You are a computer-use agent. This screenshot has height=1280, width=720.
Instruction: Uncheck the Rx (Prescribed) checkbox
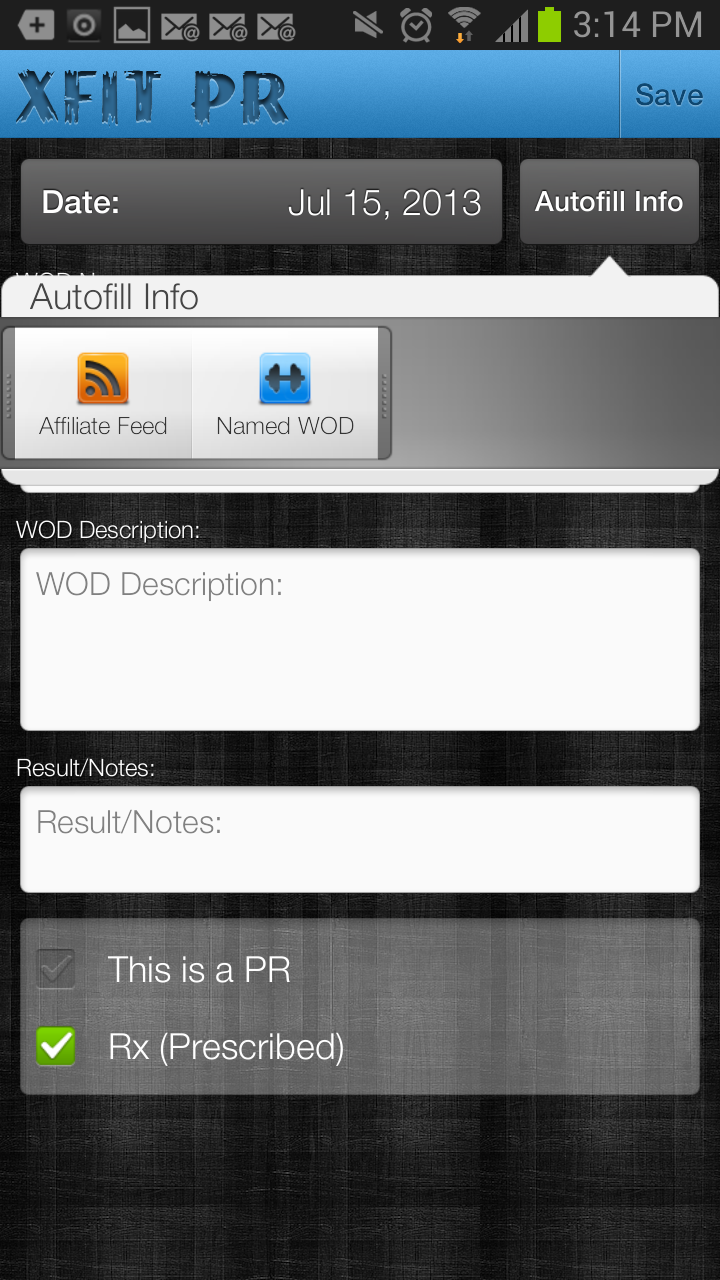coord(56,1047)
